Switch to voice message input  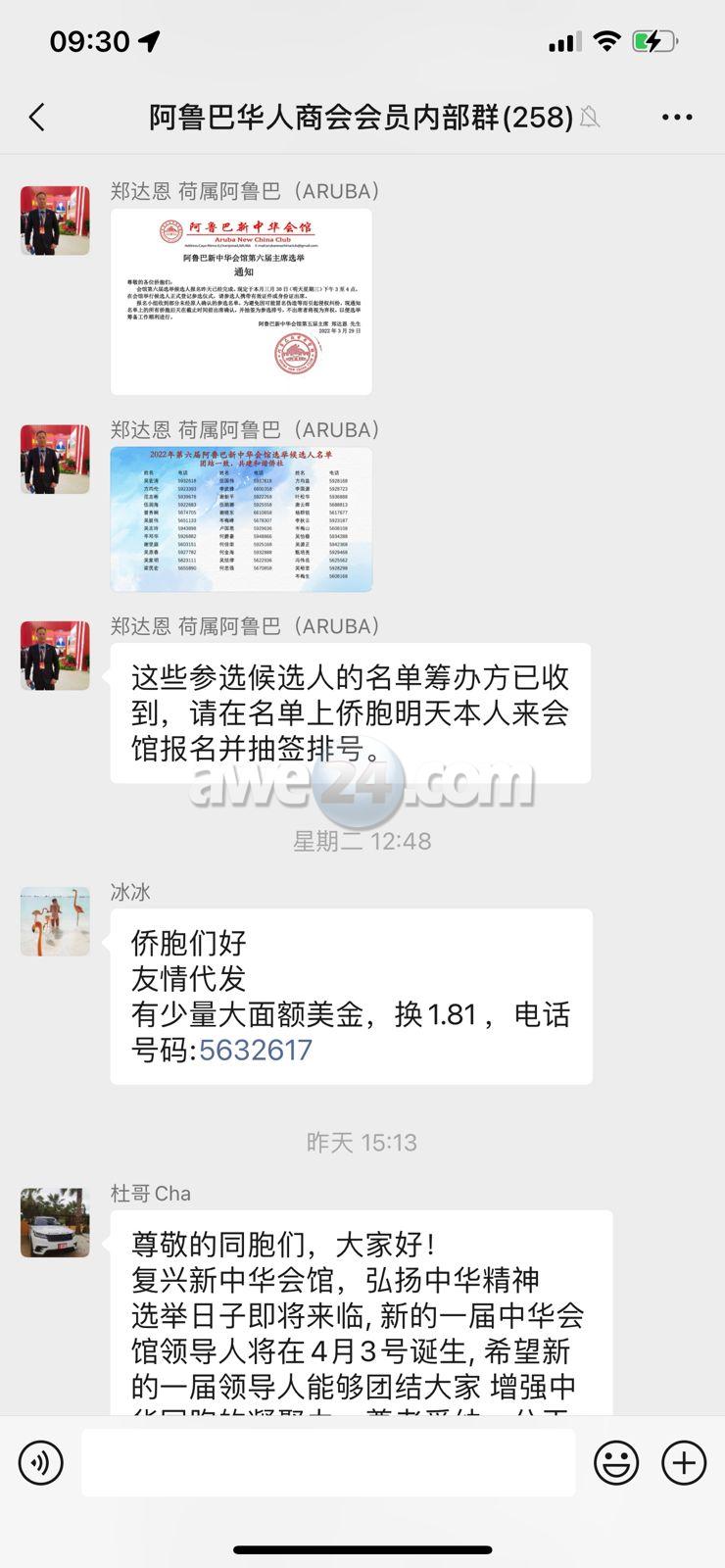point(41,1463)
